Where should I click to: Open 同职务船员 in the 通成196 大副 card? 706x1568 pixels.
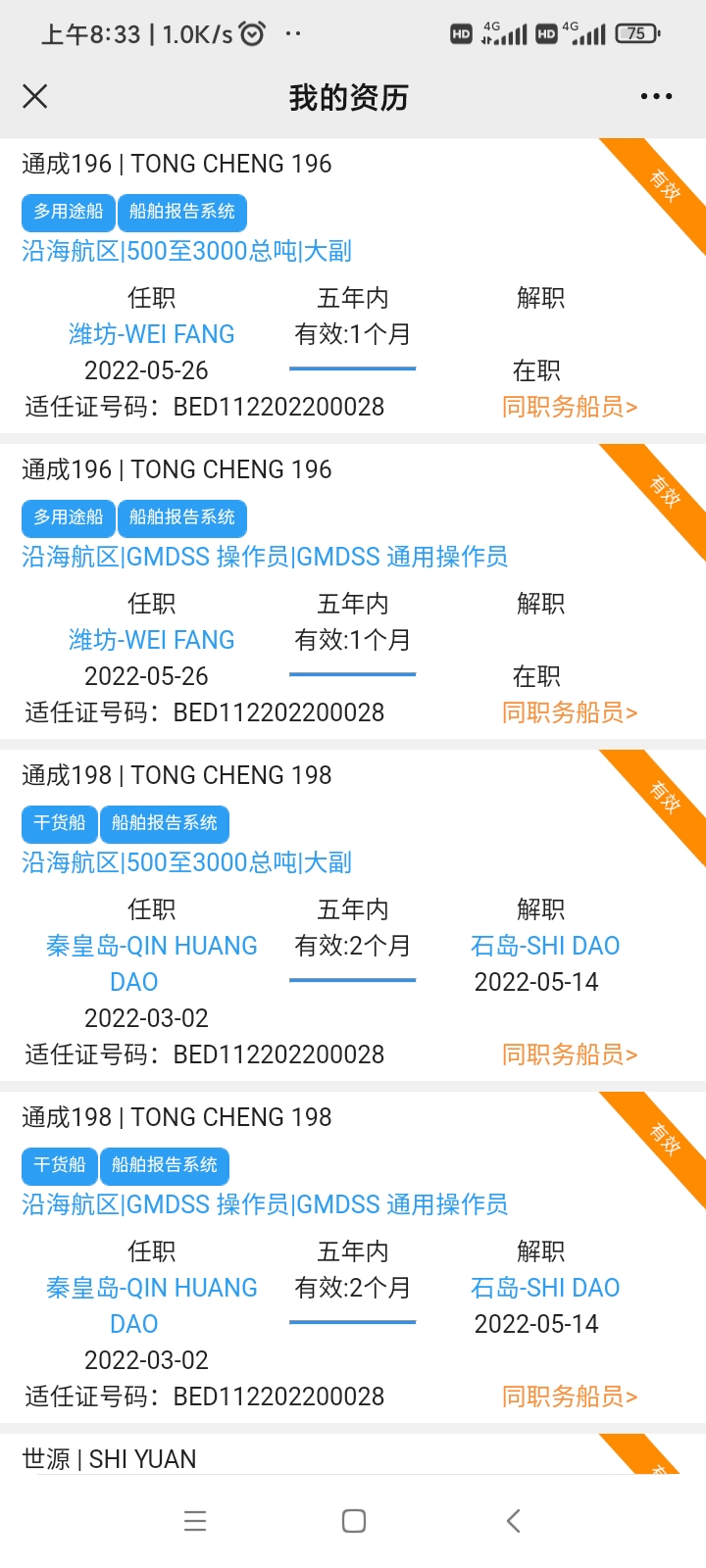click(x=570, y=407)
